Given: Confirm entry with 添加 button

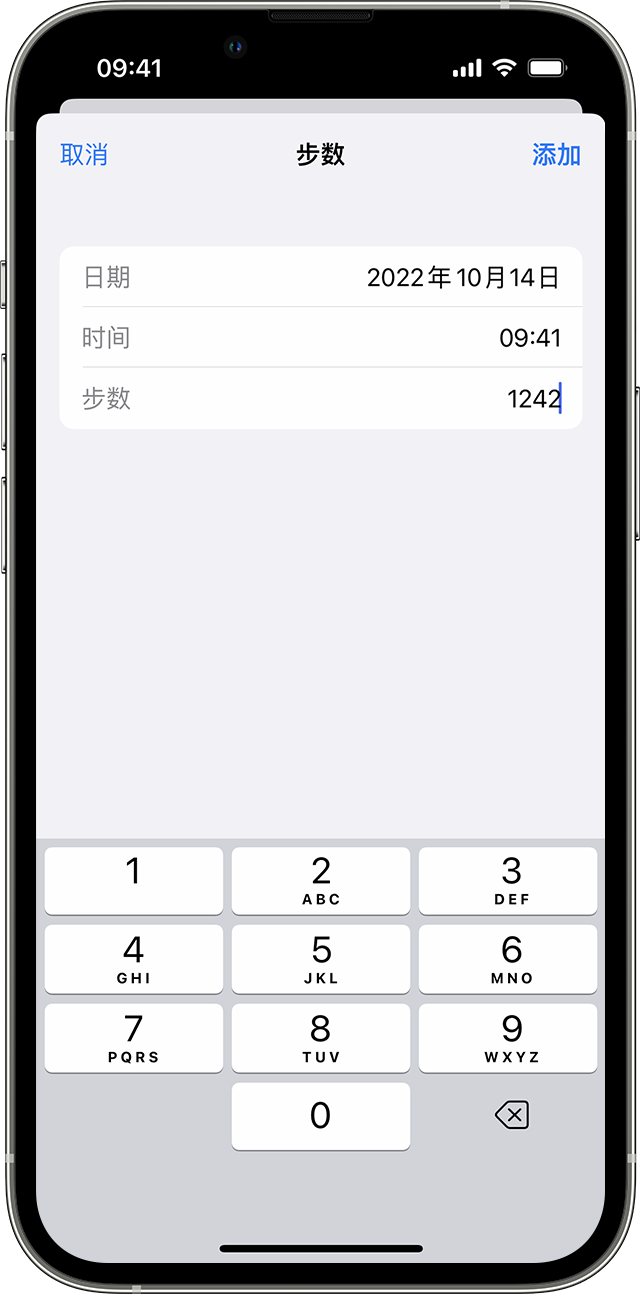Looking at the screenshot, I should point(556,155).
